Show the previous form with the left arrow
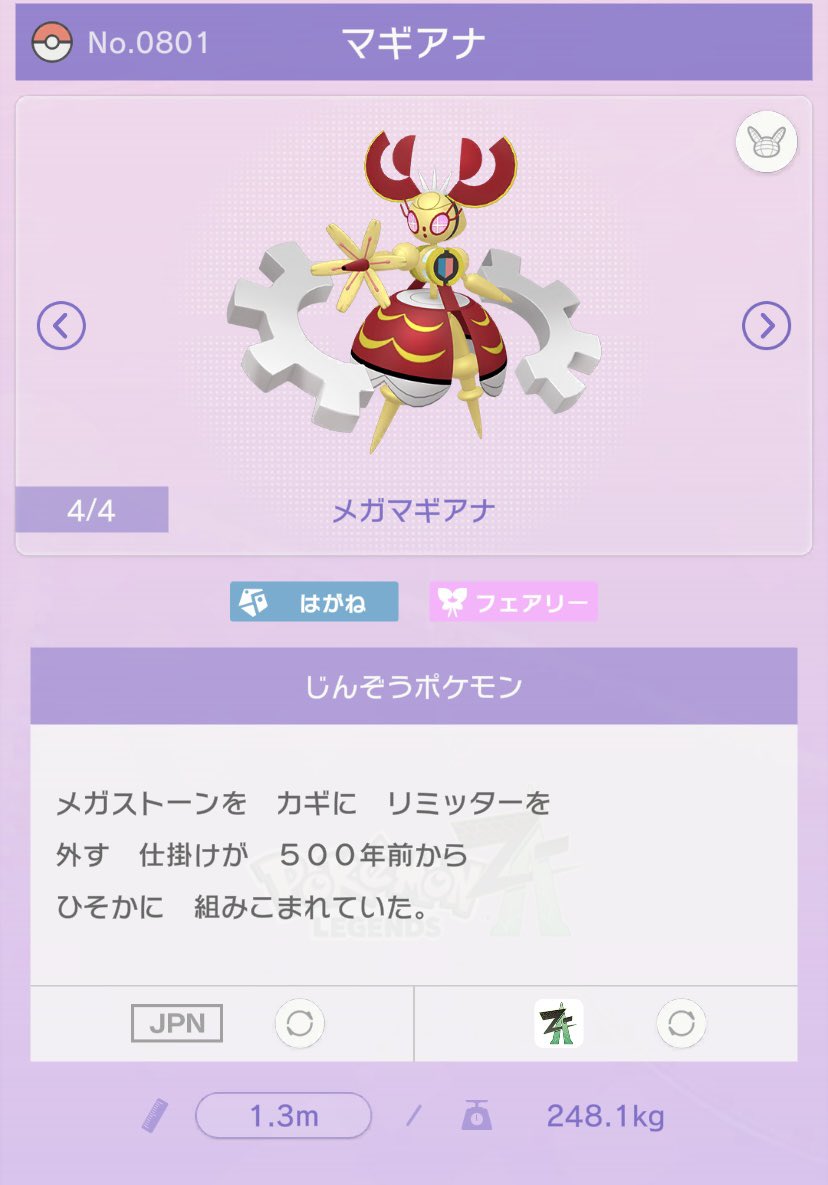 tap(61, 326)
